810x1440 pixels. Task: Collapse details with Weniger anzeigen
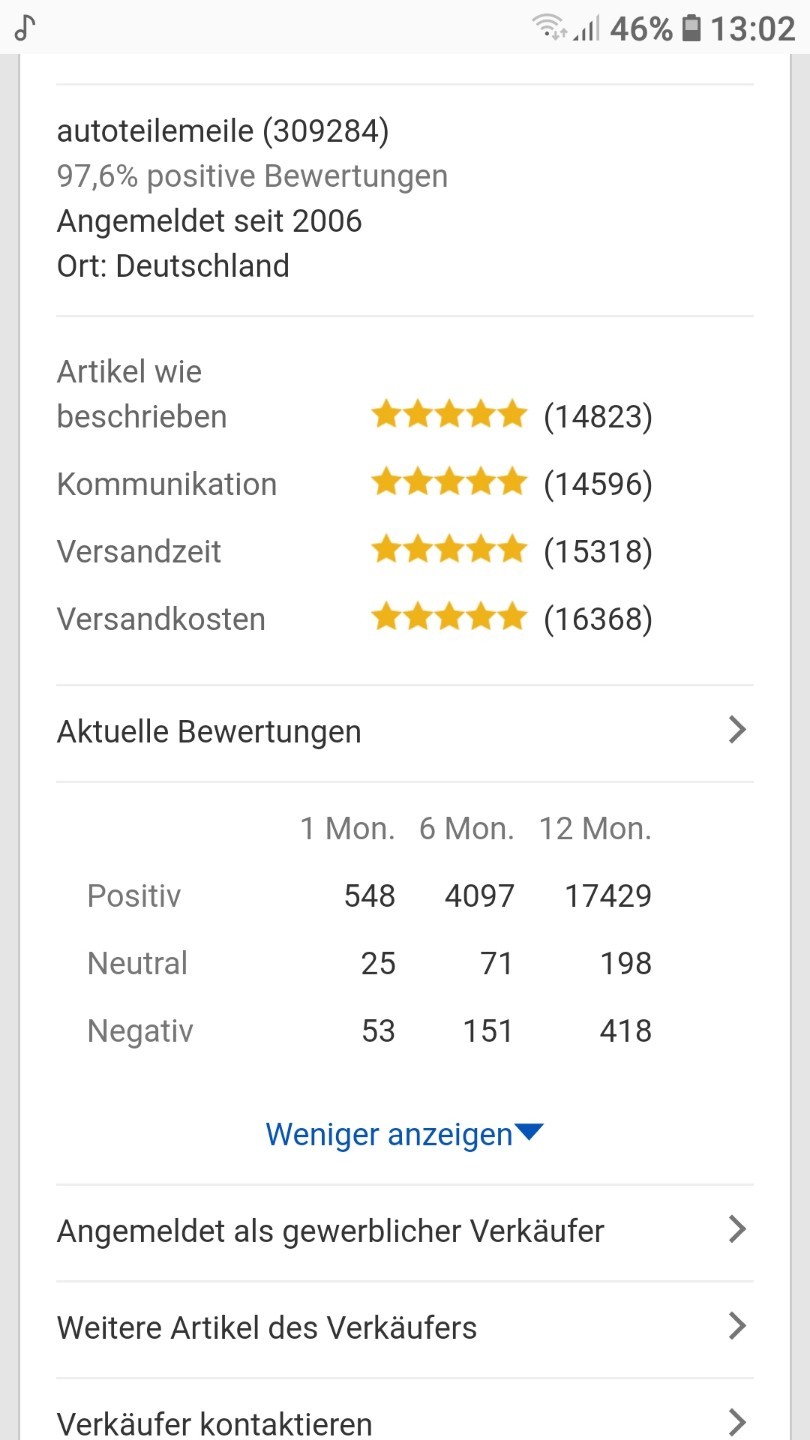404,1135
